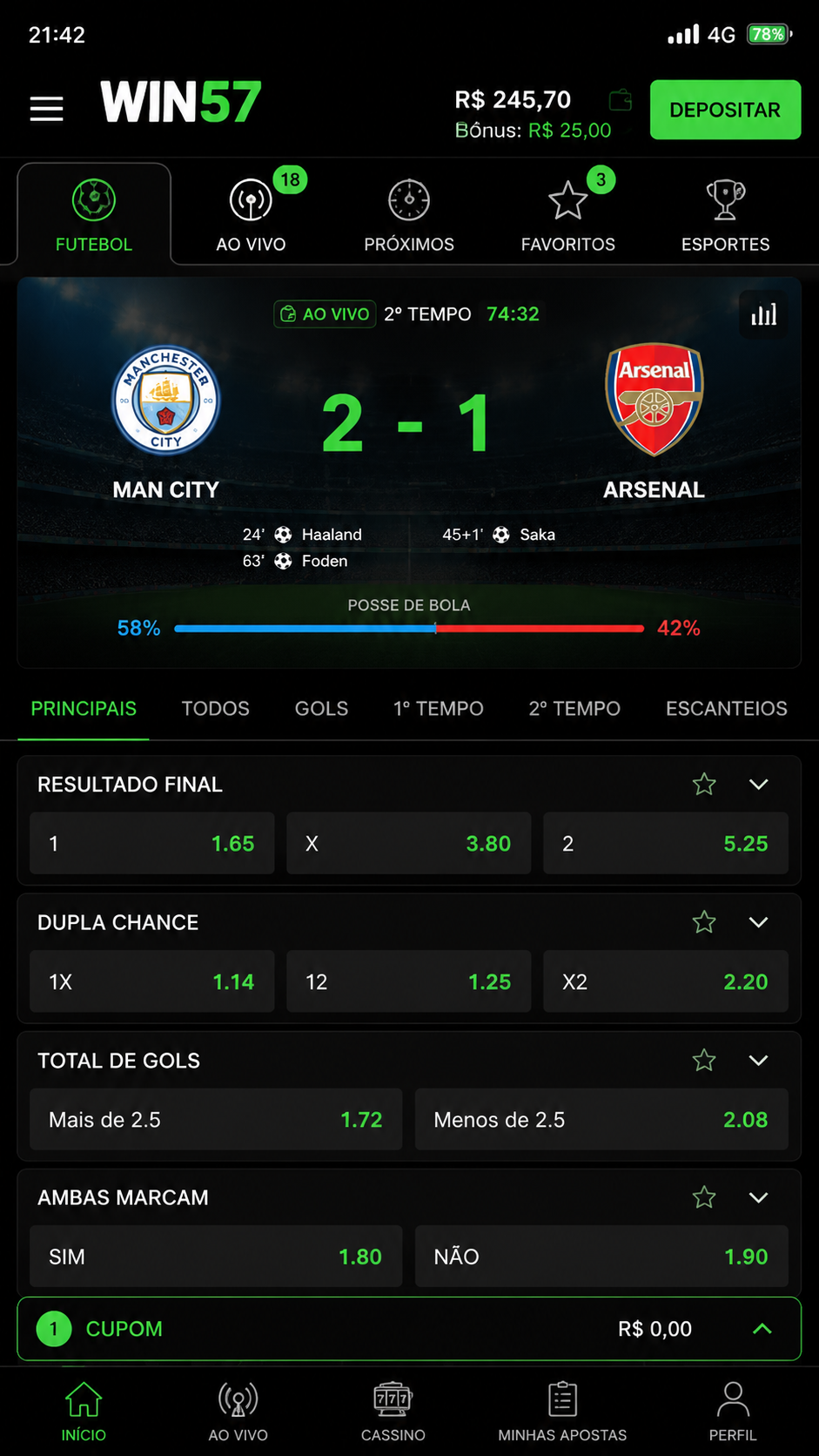Open the Próximos tab

click(x=409, y=213)
